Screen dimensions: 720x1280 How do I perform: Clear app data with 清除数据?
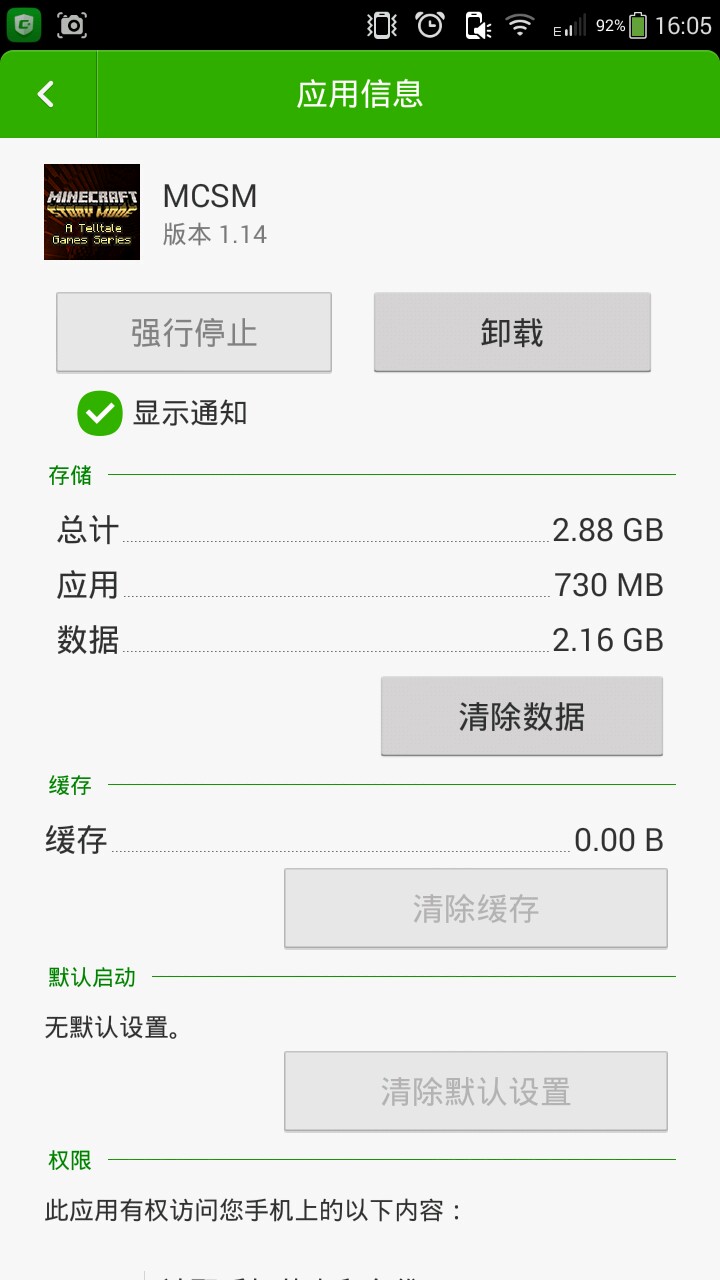tap(521, 716)
